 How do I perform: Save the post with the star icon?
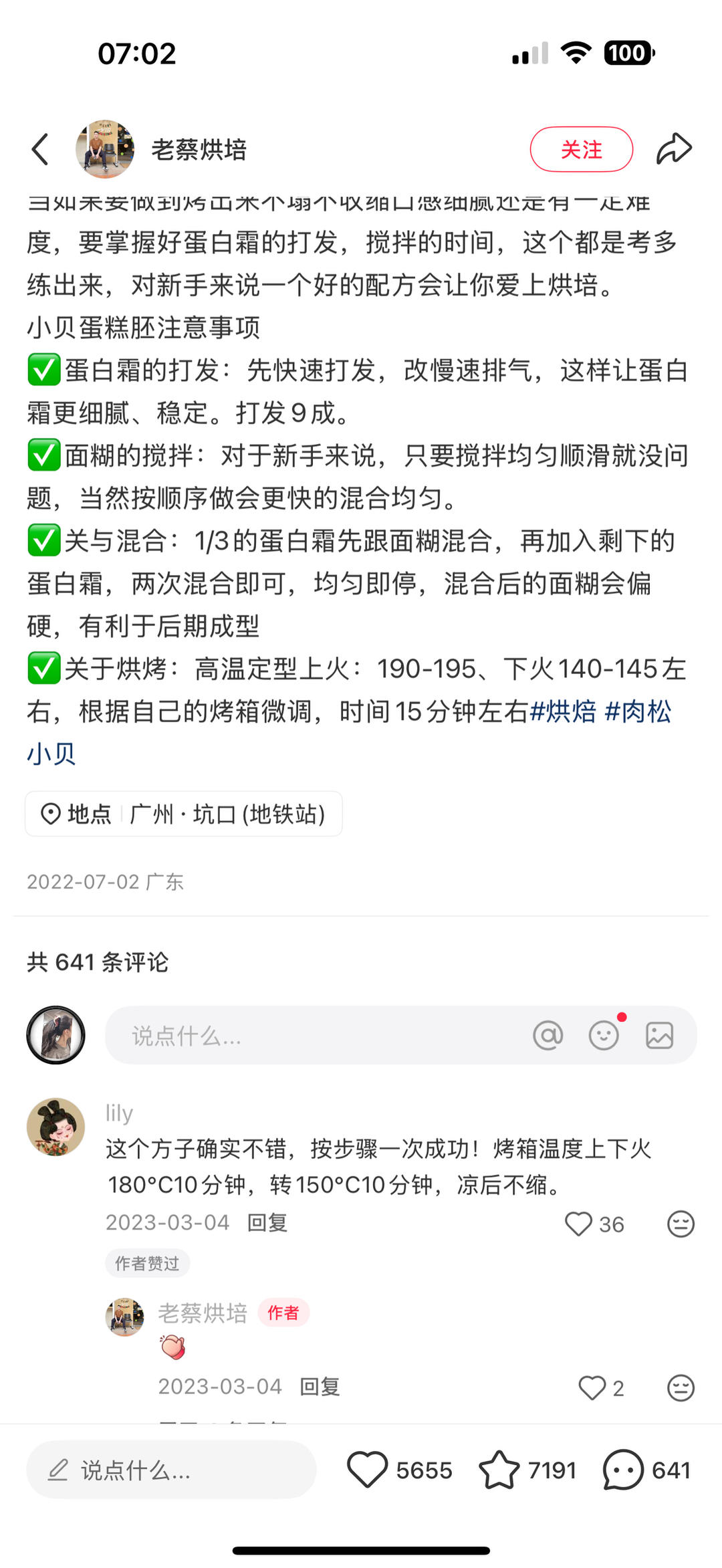(499, 1470)
